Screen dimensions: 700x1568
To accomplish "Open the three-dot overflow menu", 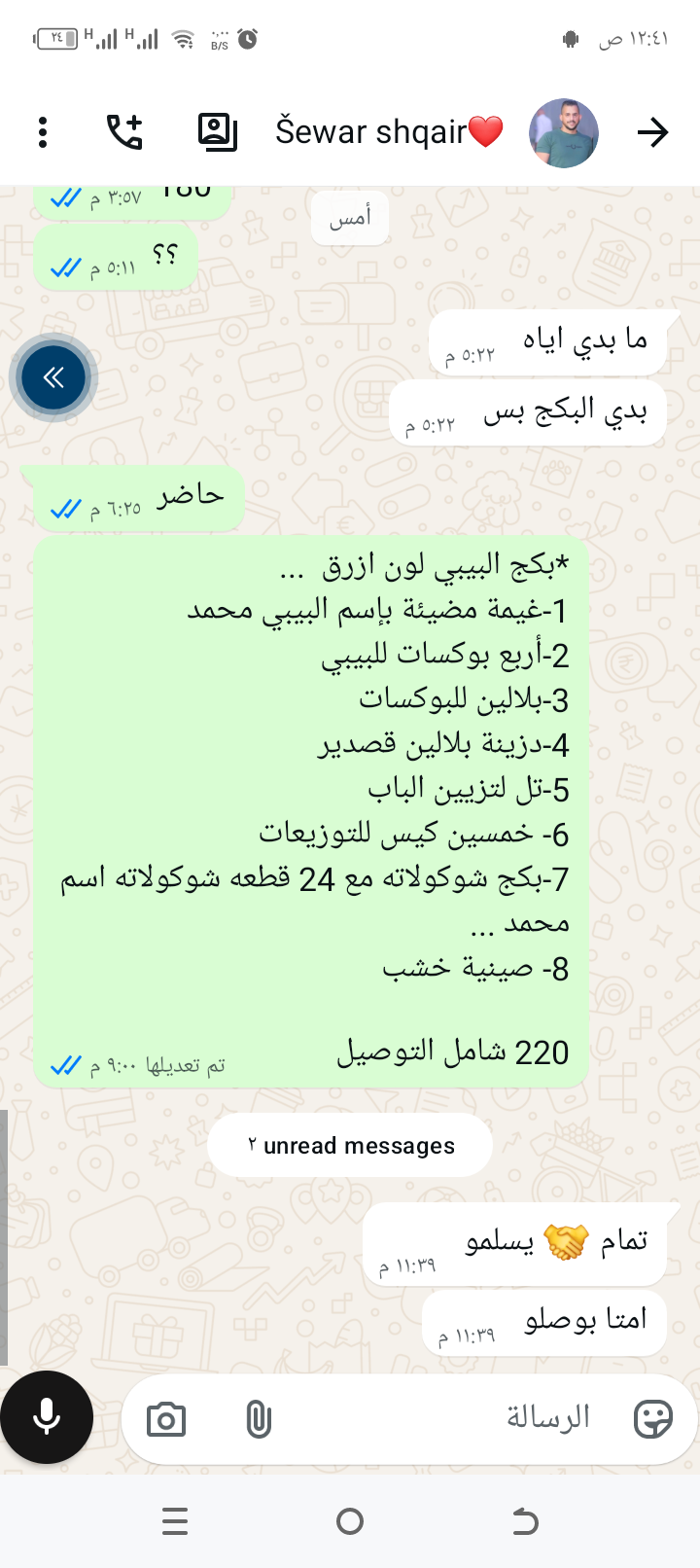I will [43, 132].
